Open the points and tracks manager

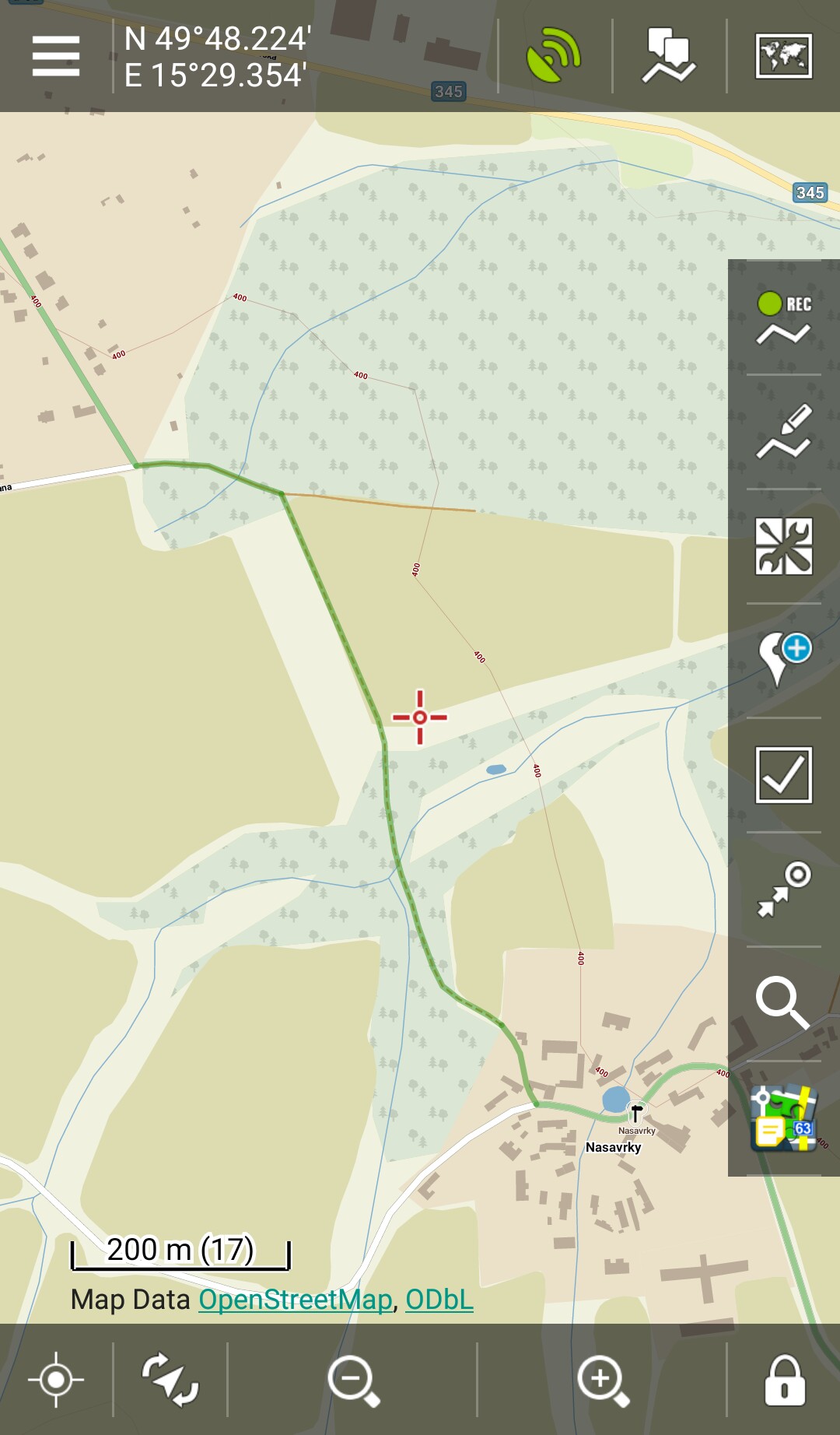point(669,56)
